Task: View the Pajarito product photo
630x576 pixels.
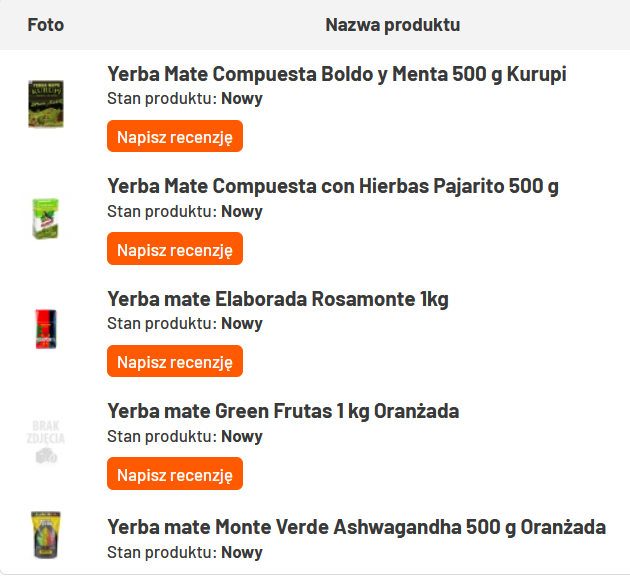Action: (45, 217)
